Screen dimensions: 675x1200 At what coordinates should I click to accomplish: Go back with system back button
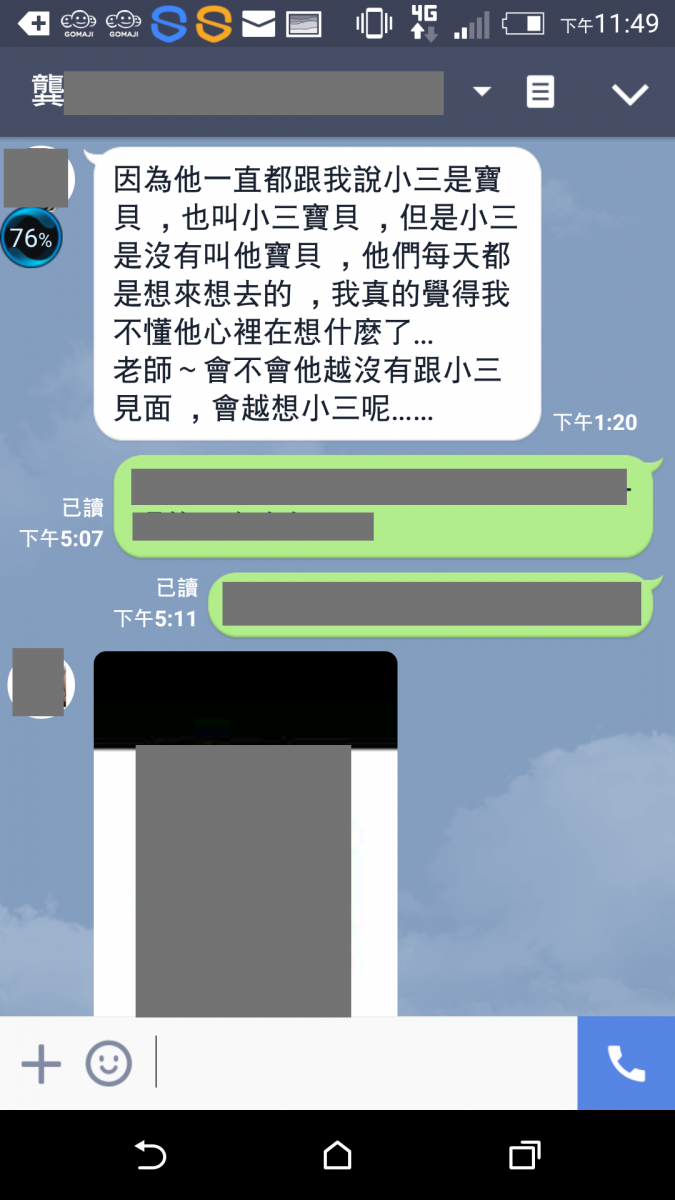tap(150, 1156)
